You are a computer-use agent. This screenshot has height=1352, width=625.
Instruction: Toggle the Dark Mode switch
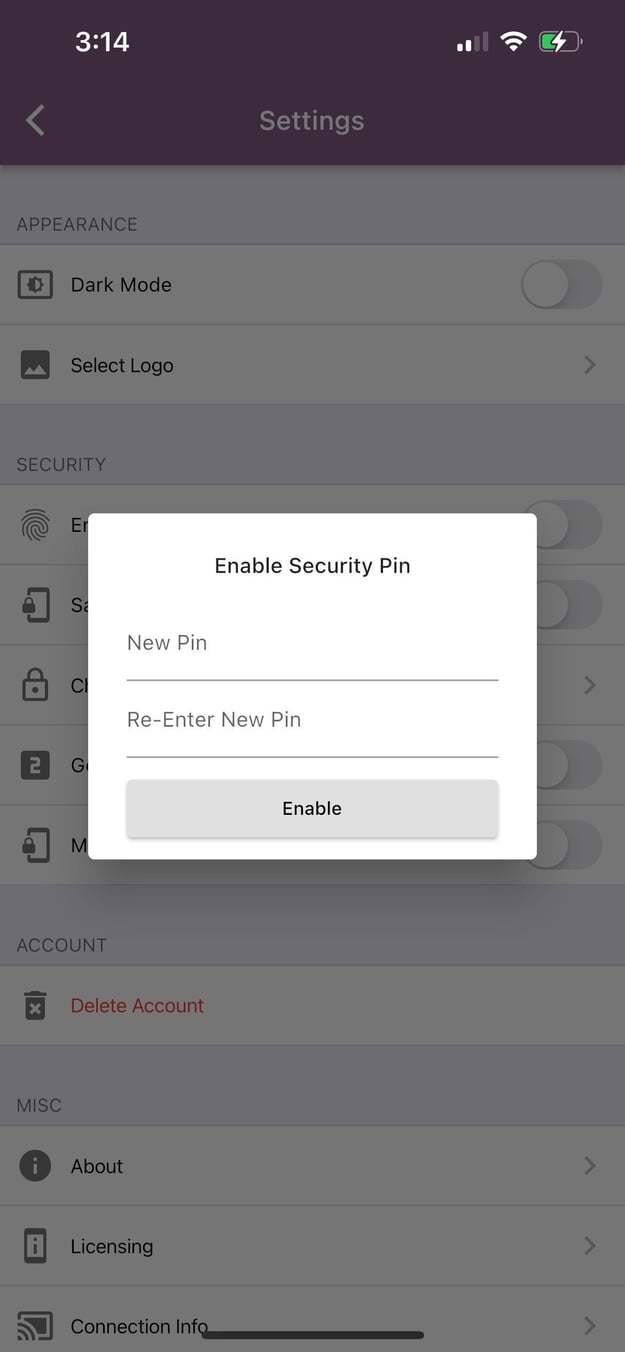561,285
